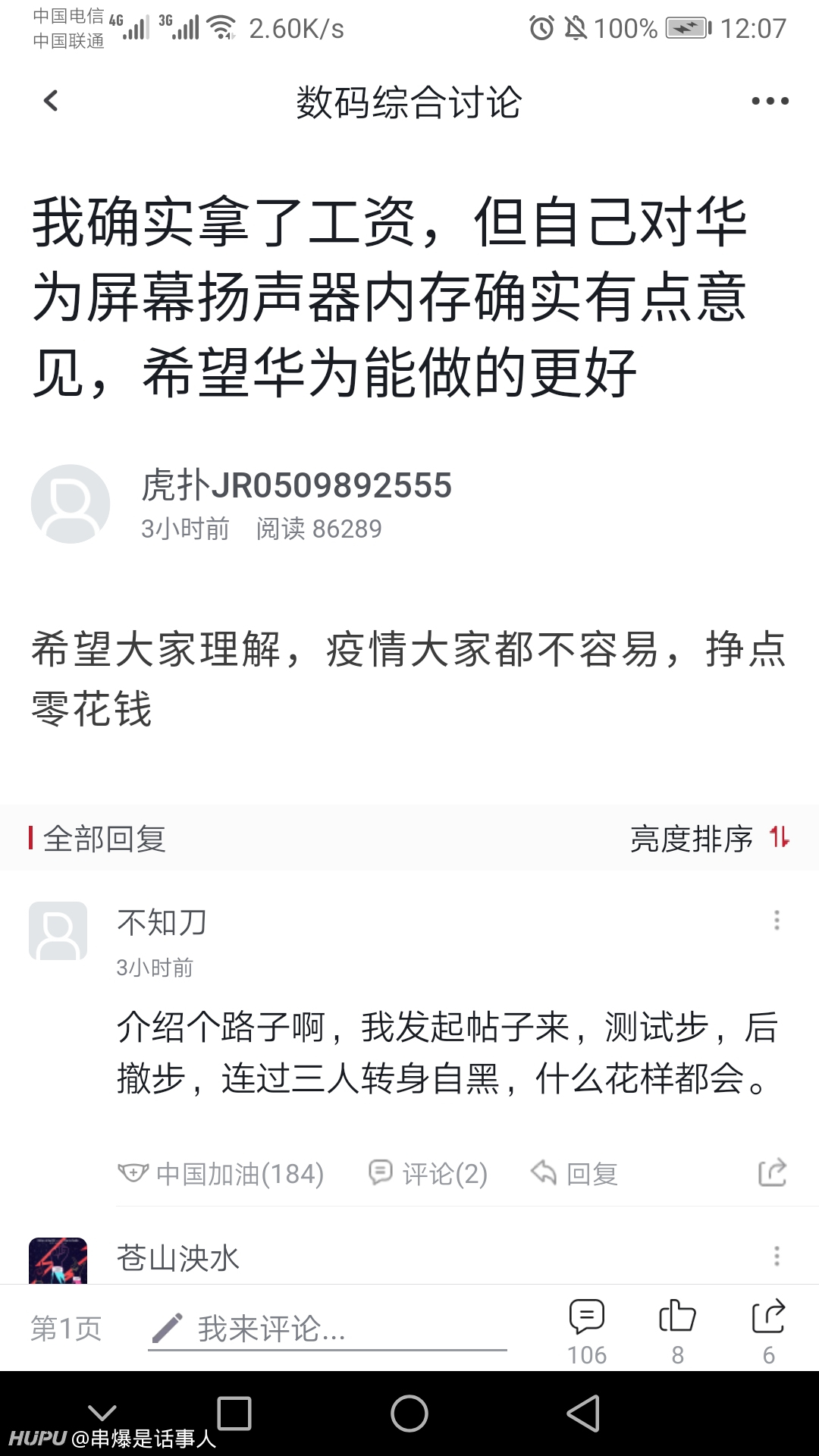
Task: Tap the 我来评论 comment field
Action: 328,1329
